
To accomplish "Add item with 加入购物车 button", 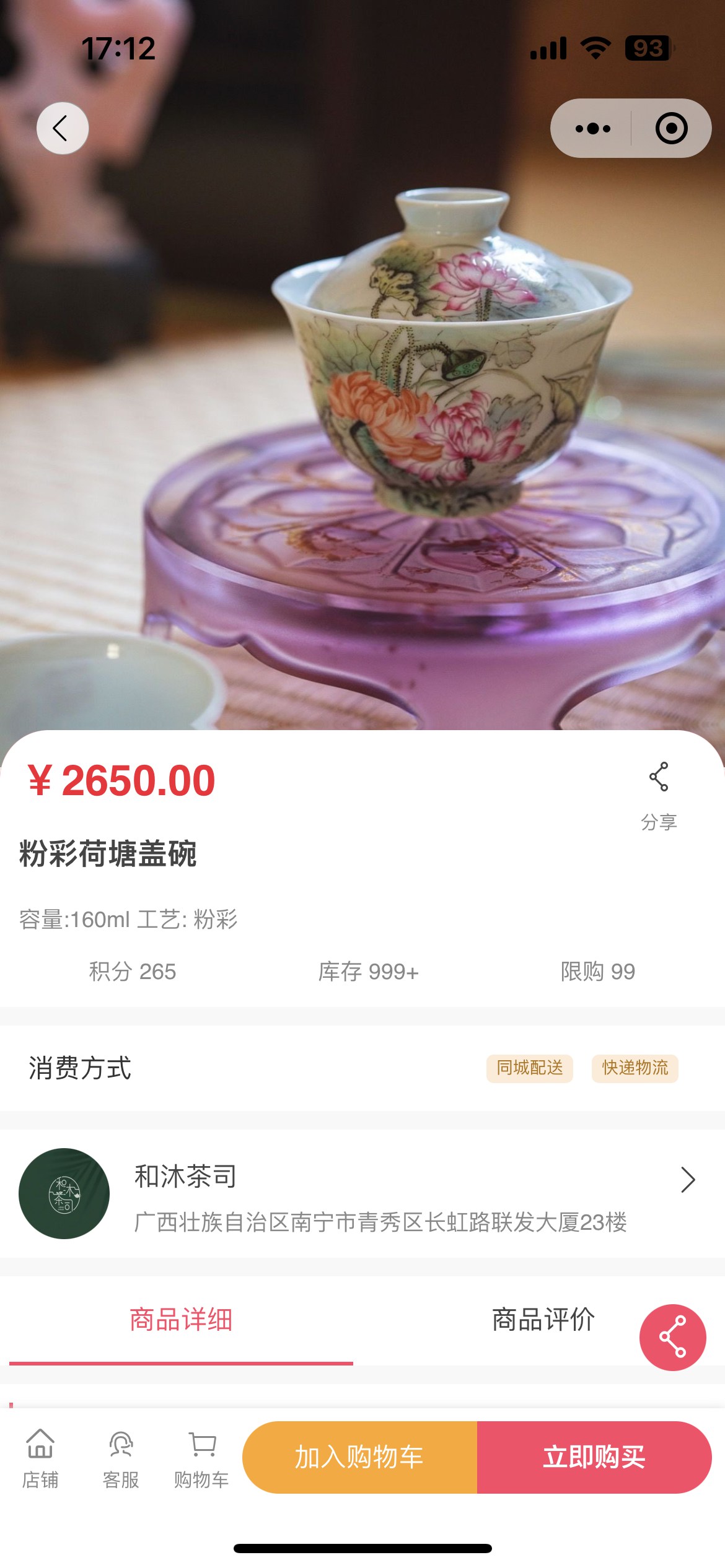I will pyautogui.click(x=359, y=1457).
